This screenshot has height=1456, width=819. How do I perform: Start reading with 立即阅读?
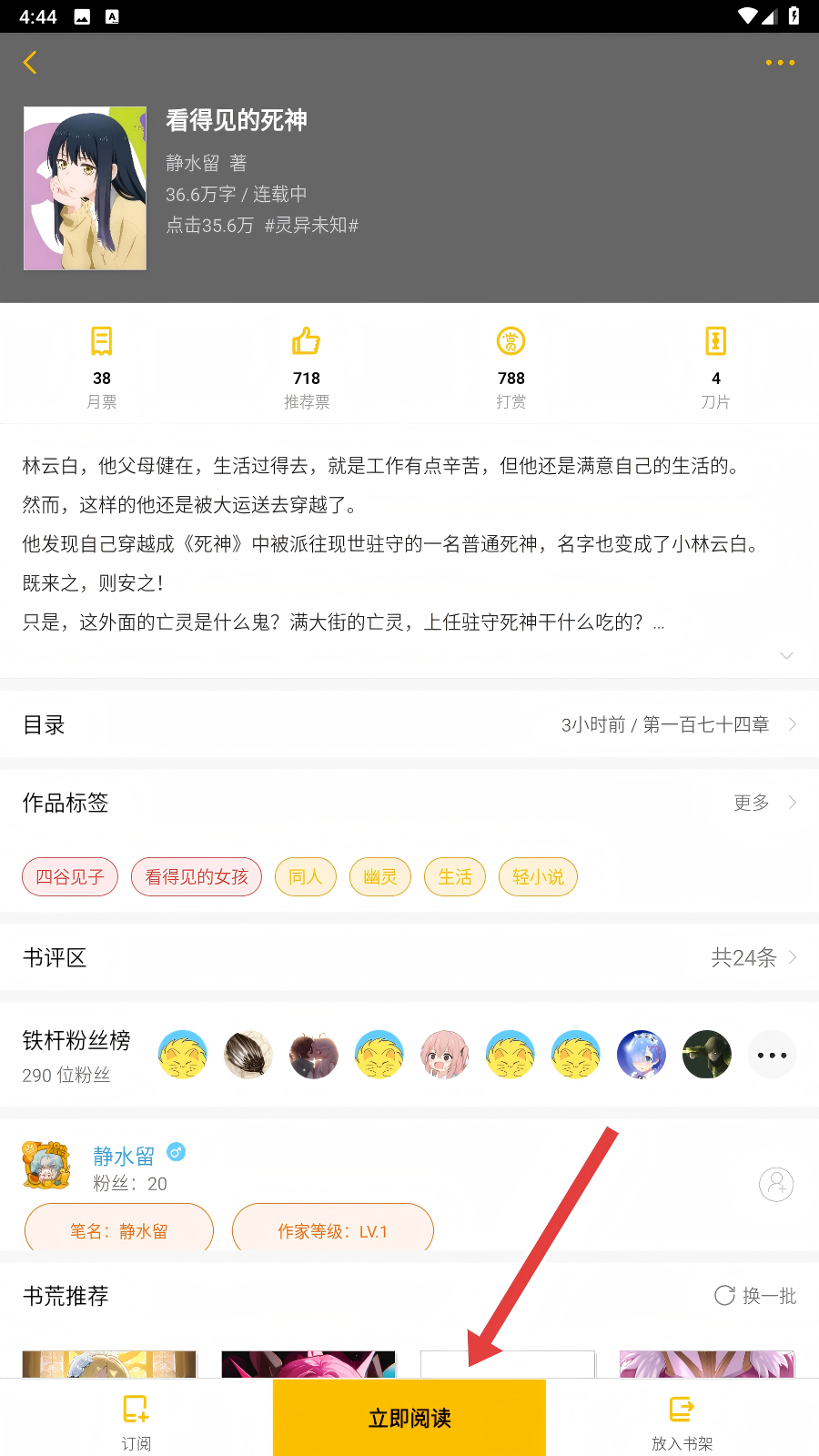pyautogui.click(x=409, y=1418)
